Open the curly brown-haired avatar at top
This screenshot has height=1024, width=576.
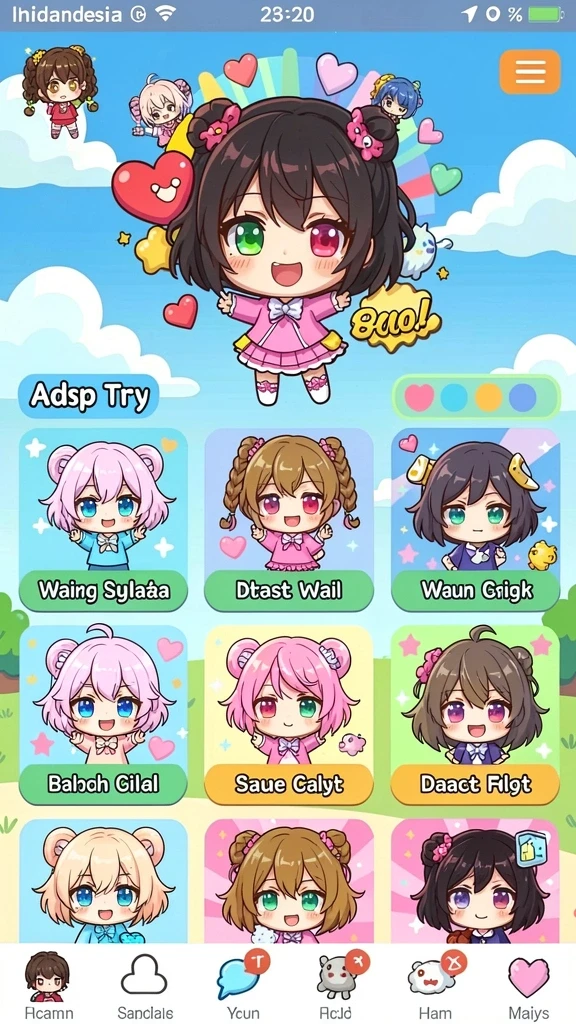pos(60,90)
